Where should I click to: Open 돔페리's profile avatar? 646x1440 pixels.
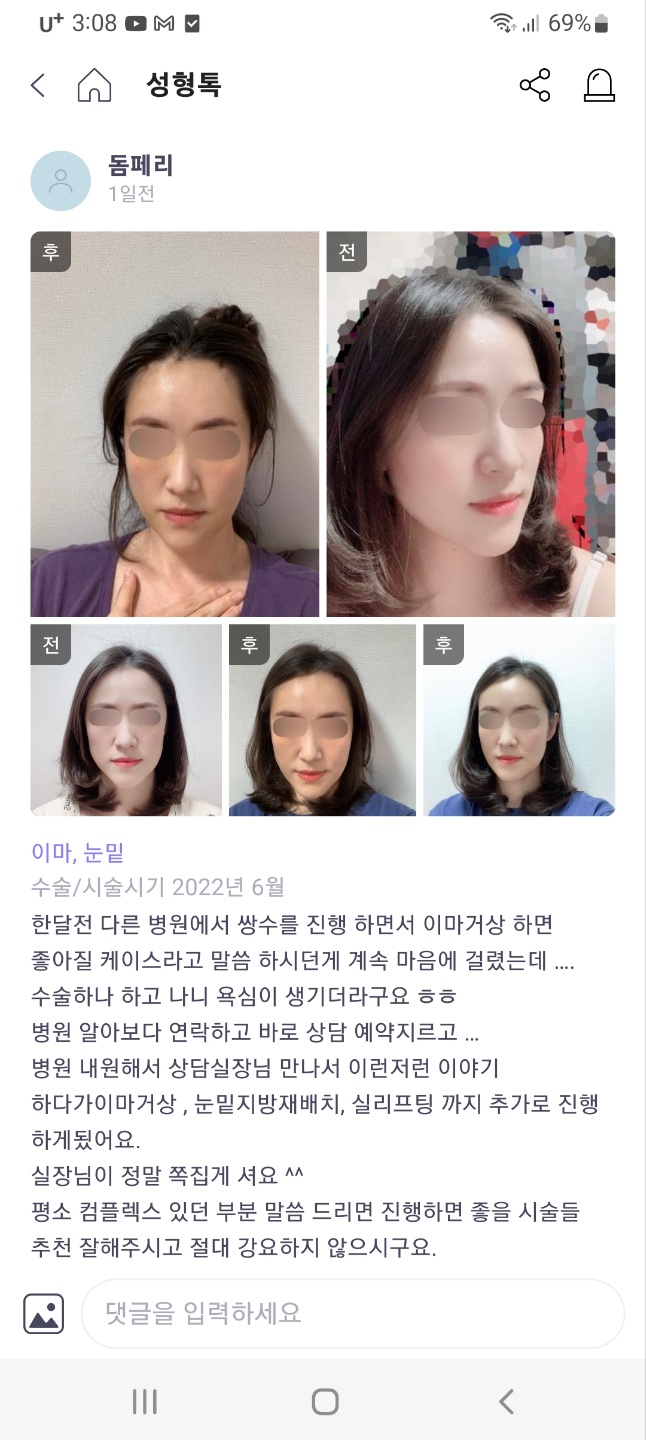pyautogui.click(x=61, y=181)
